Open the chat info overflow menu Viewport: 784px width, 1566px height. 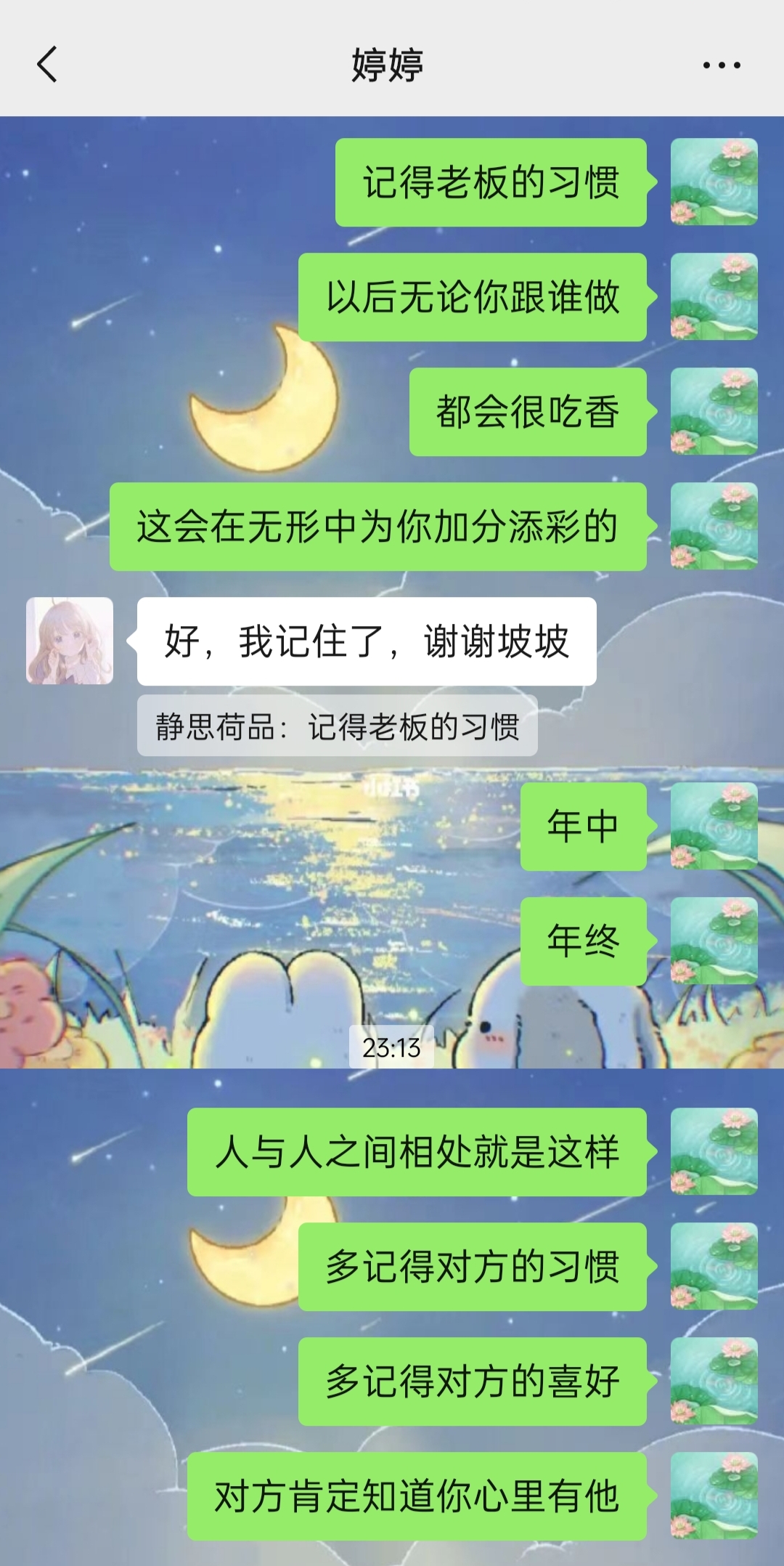tap(721, 65)
